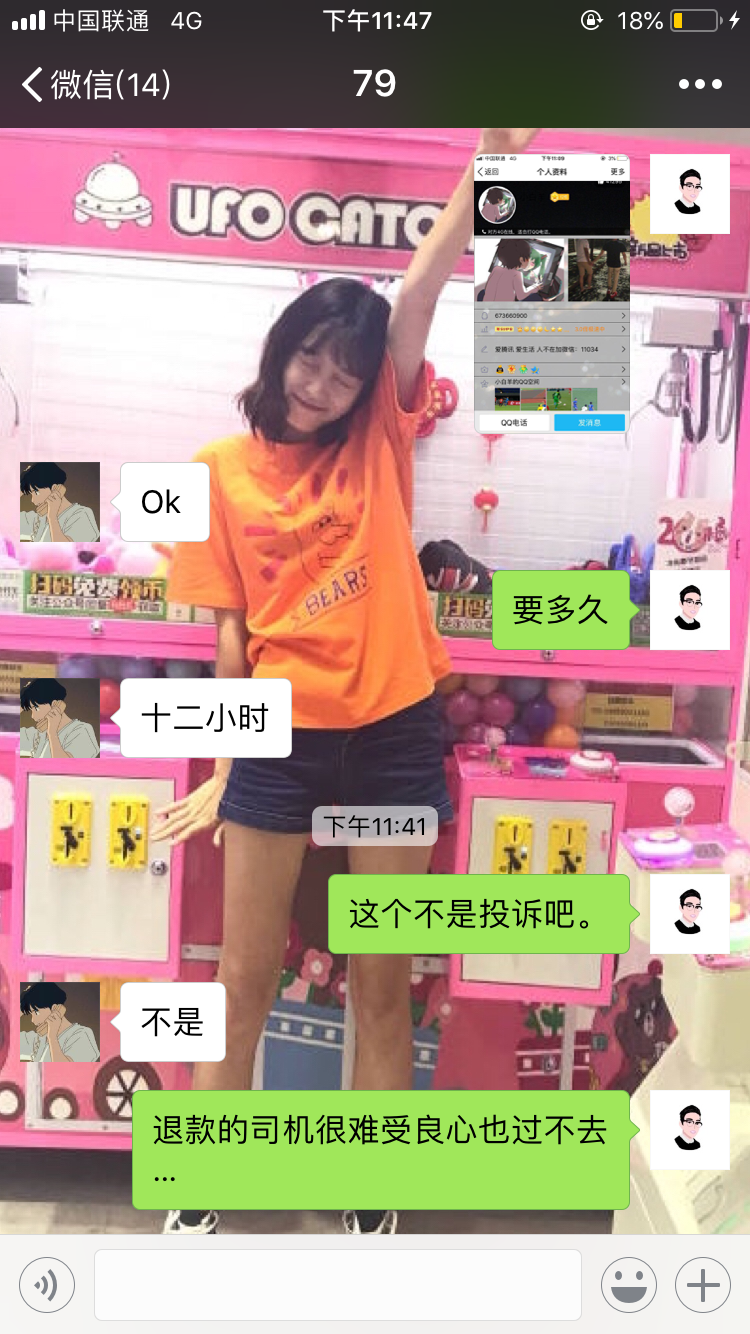Open my avatar next to '要多久'

pyautogui.click(x=690, y=610)
